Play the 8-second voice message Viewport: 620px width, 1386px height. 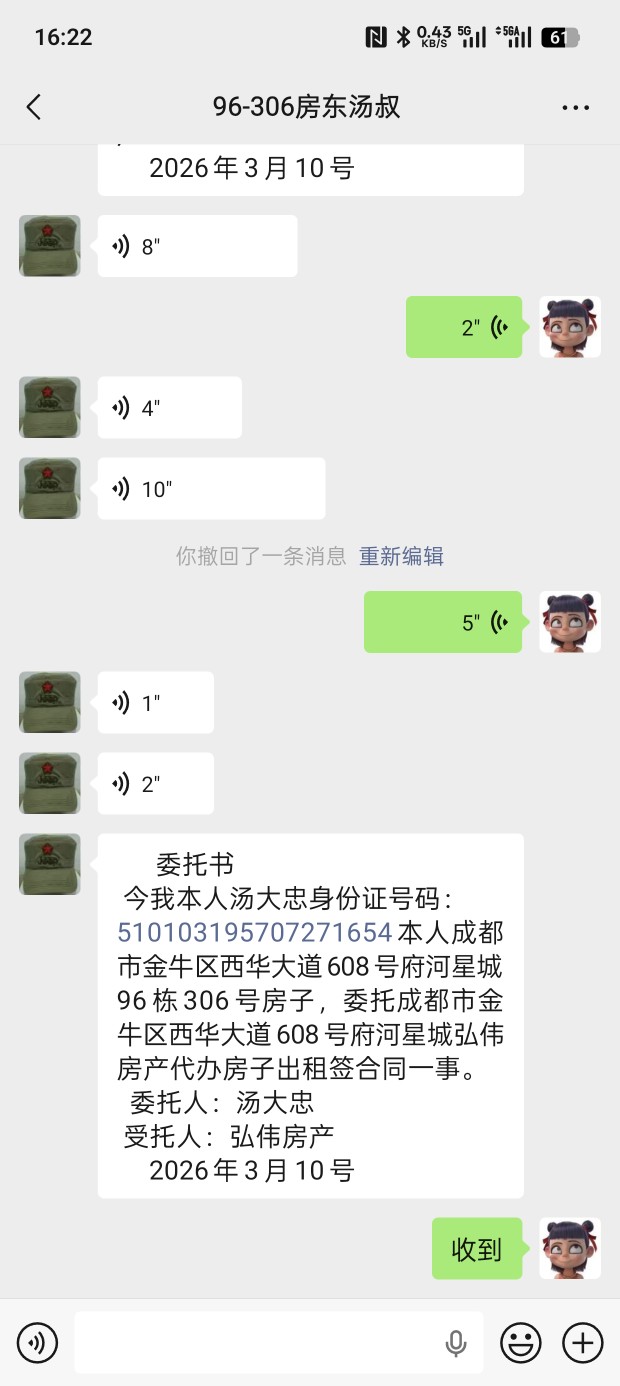point(197,246)
